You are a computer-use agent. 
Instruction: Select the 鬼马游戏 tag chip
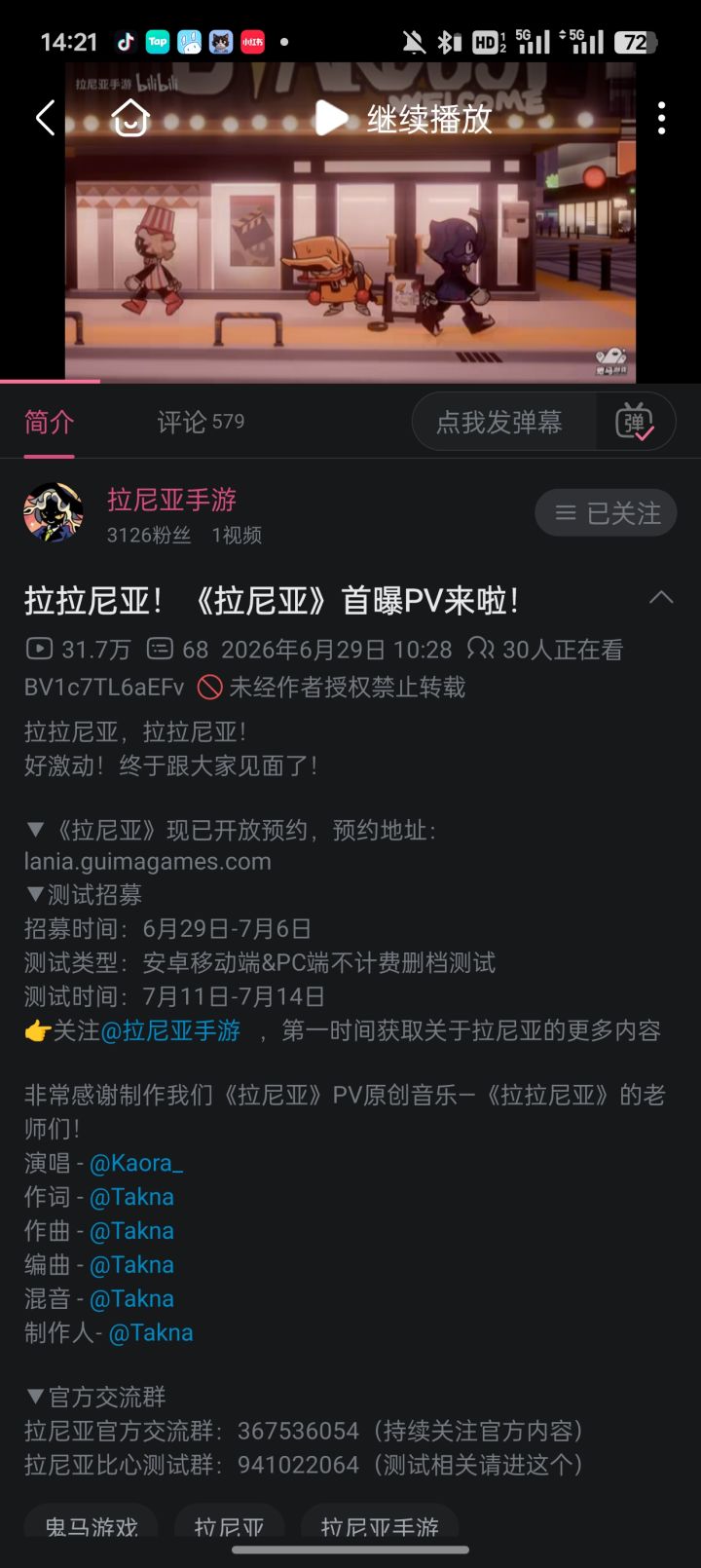[x=92, y=1526]
